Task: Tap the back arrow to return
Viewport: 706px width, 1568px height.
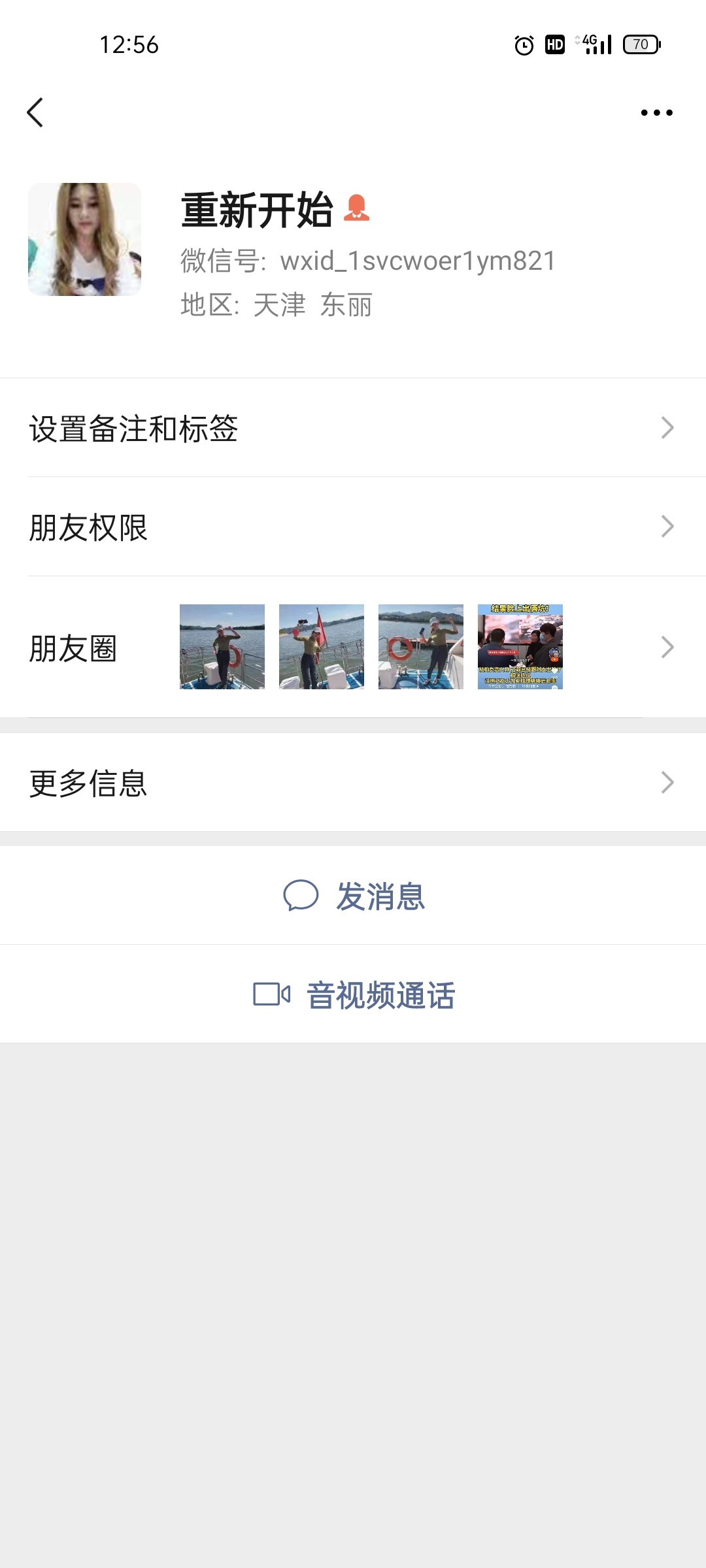Action: [x=36, y=111]
